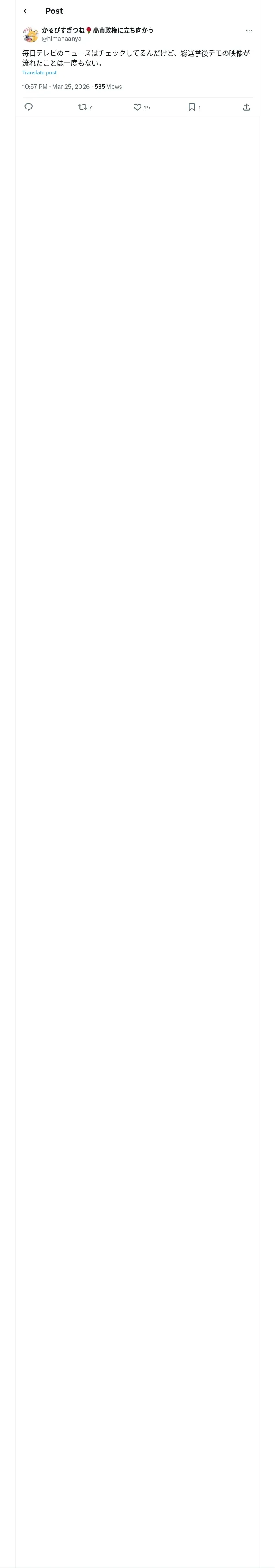Open the post's three-dot overflow menu
The image size is (275, 1568).
pyautogui.click(x=249, y=31)
